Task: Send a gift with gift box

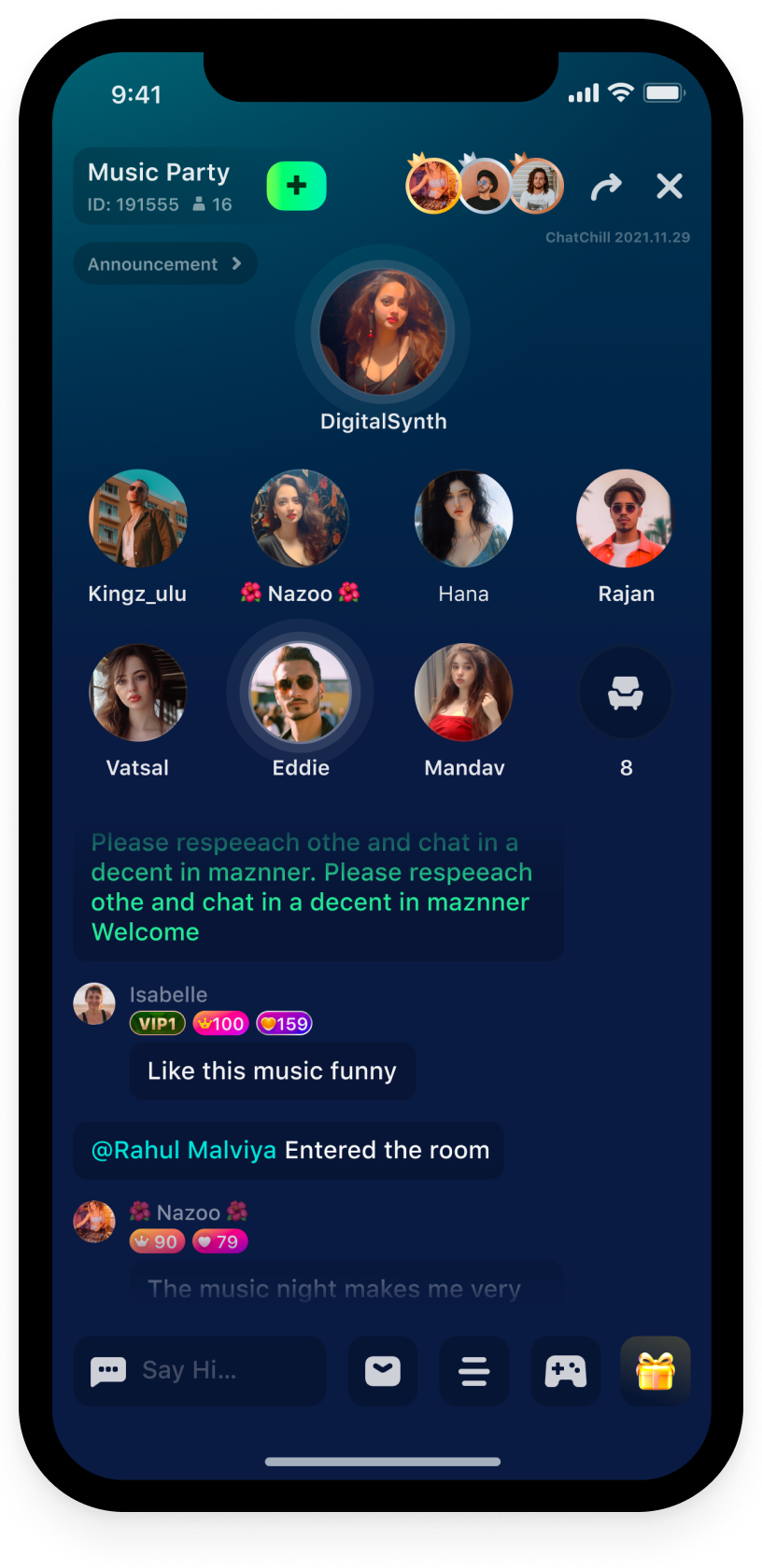Action: (656, 1371)
